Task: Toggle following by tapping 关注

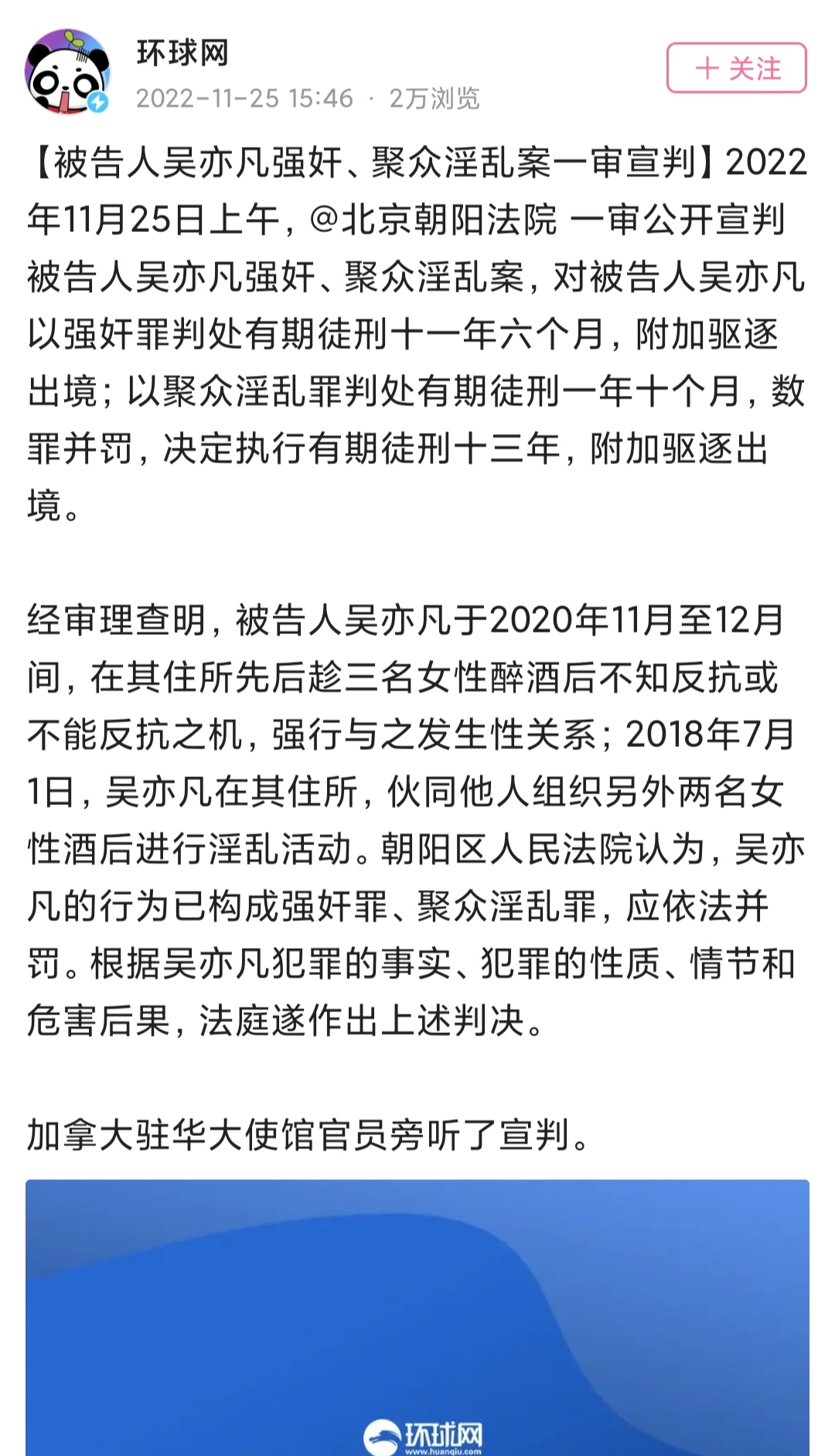Action: coord(734,68)
